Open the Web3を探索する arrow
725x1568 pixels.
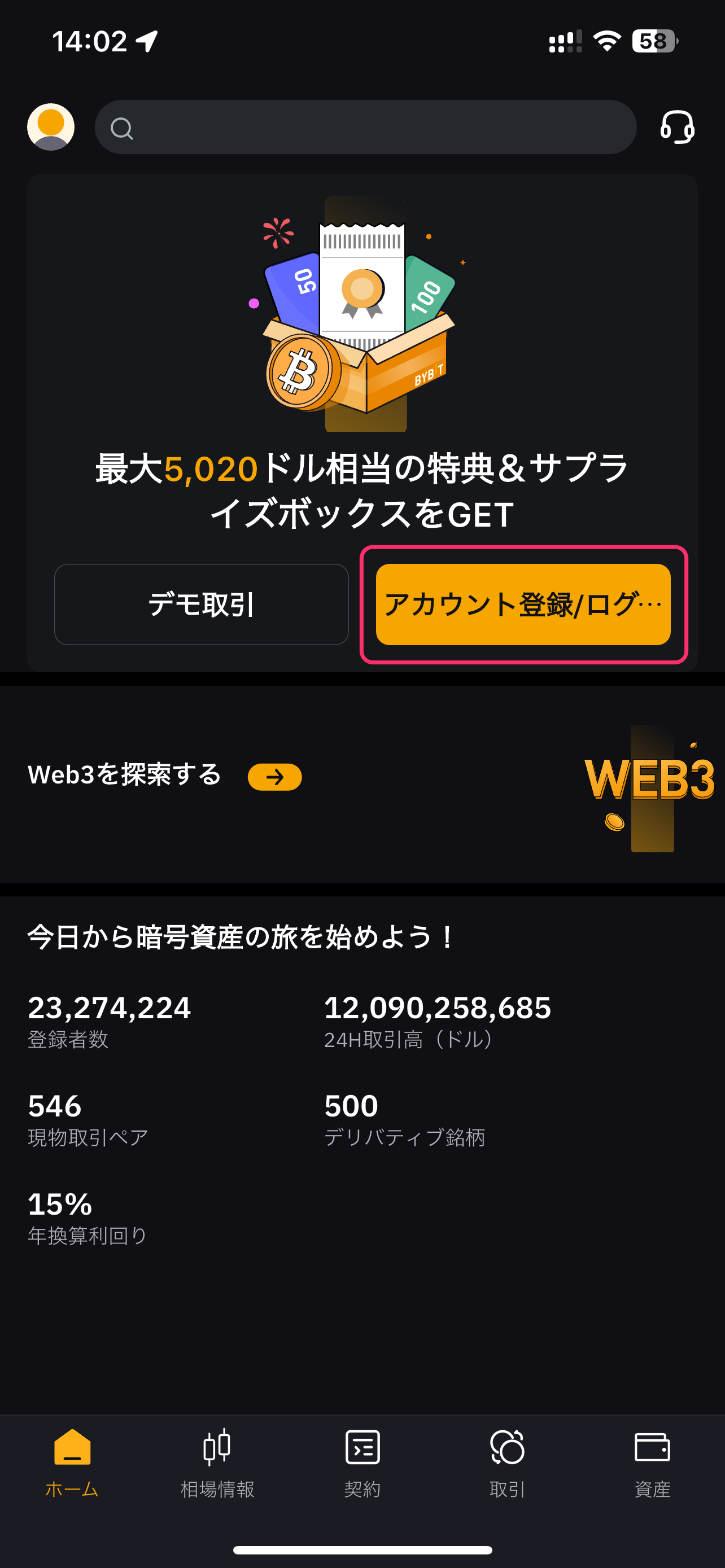coord(274,777)
